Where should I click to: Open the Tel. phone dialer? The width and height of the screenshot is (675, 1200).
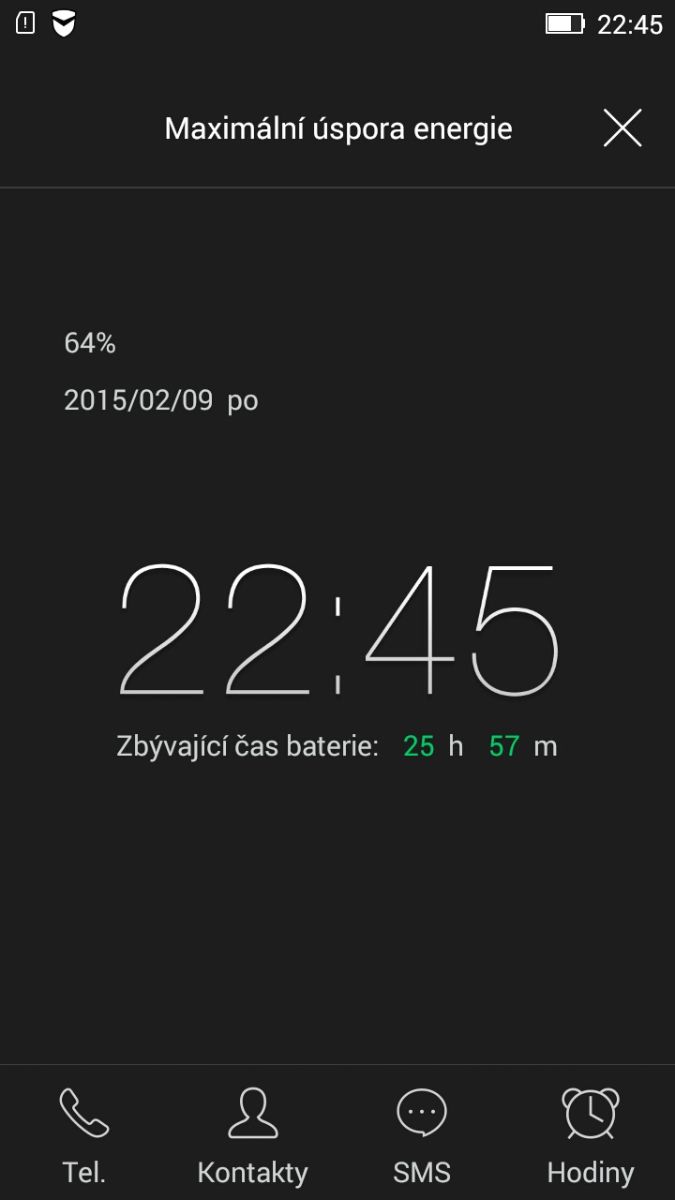point(84,1134)
